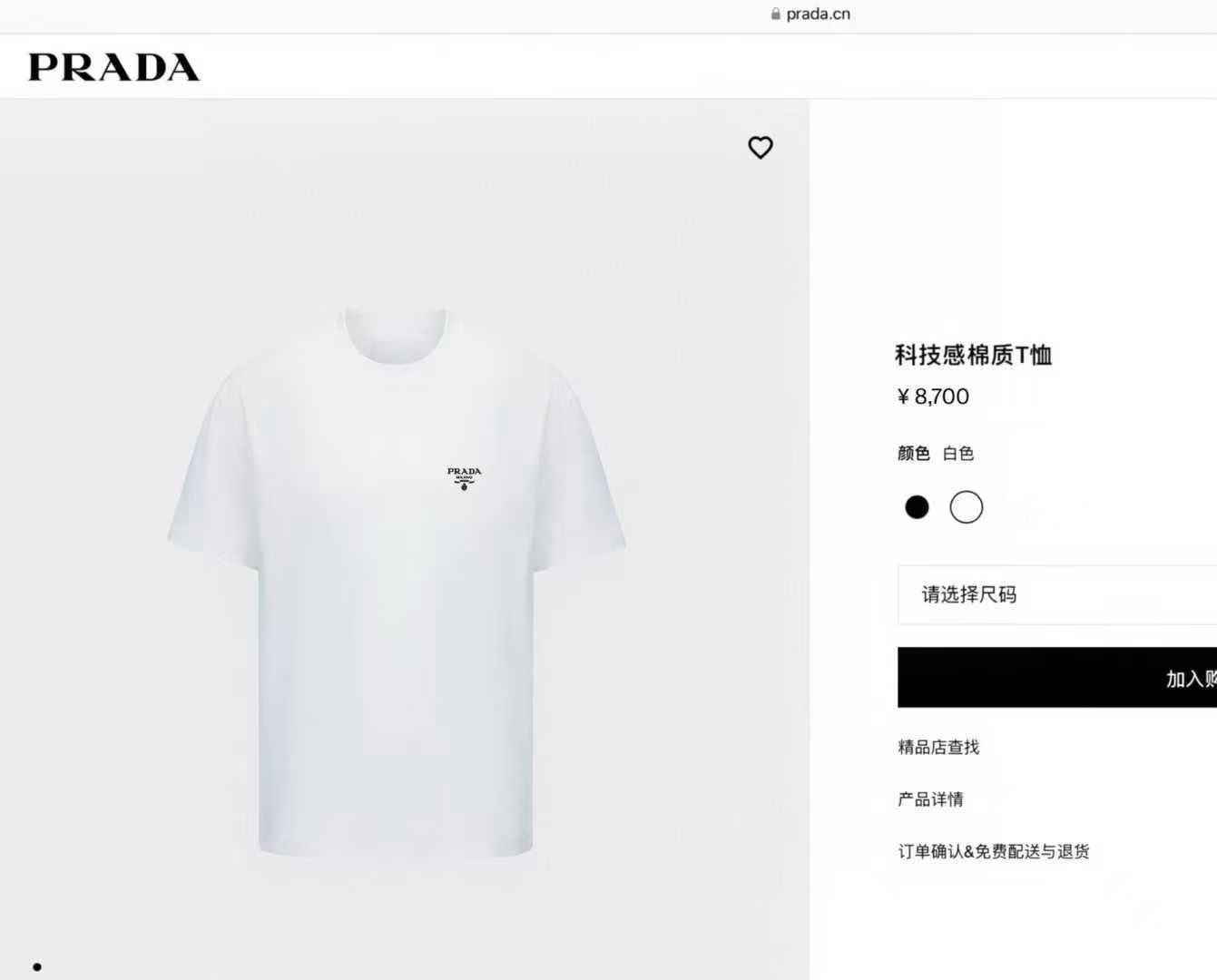Screen dimensions: 1217x980
Task: Expand 订单确认&免费配送与退货 section
Action: click(x=994, y=851)
